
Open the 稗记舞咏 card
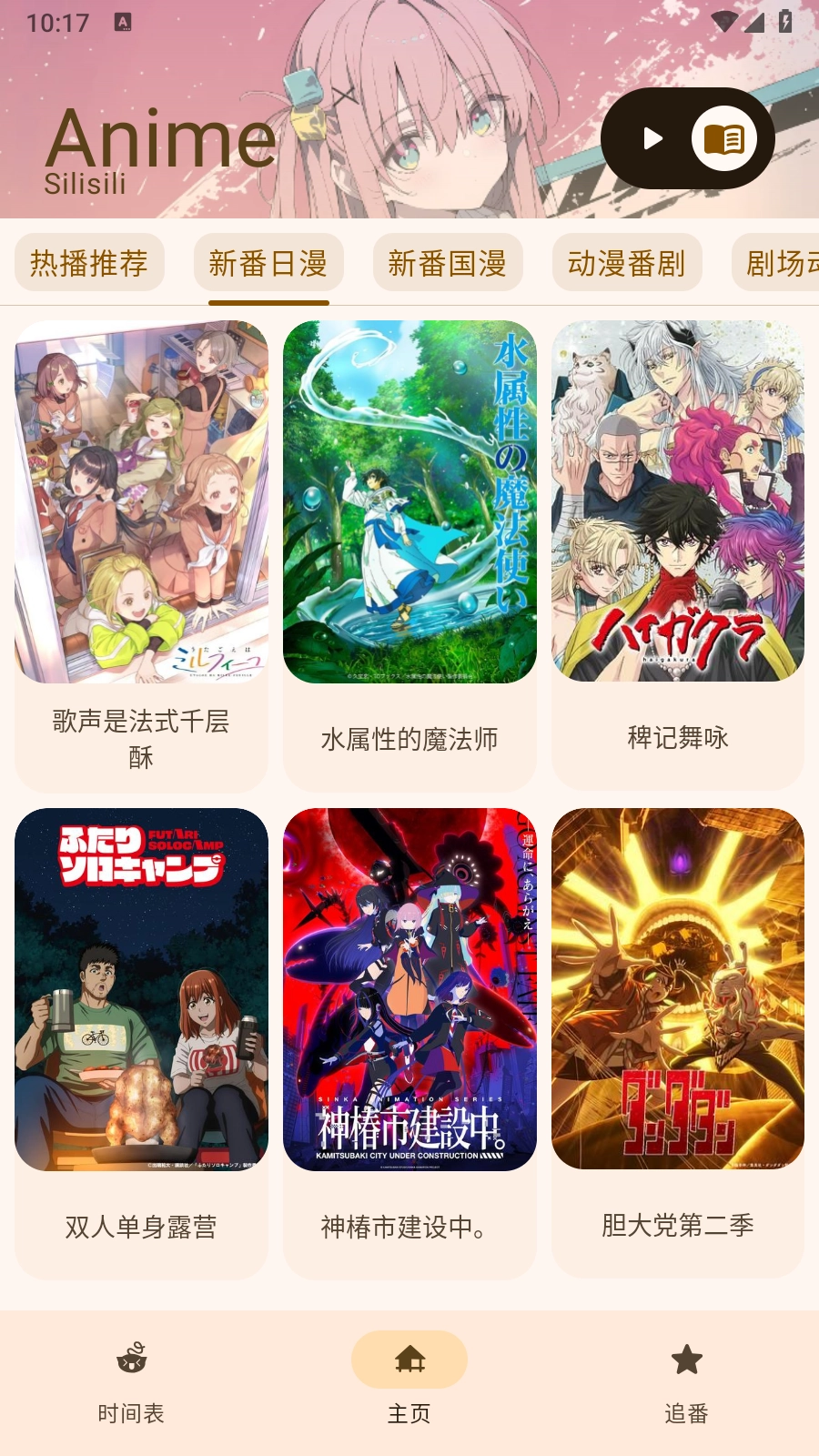[x=678, y=555]
